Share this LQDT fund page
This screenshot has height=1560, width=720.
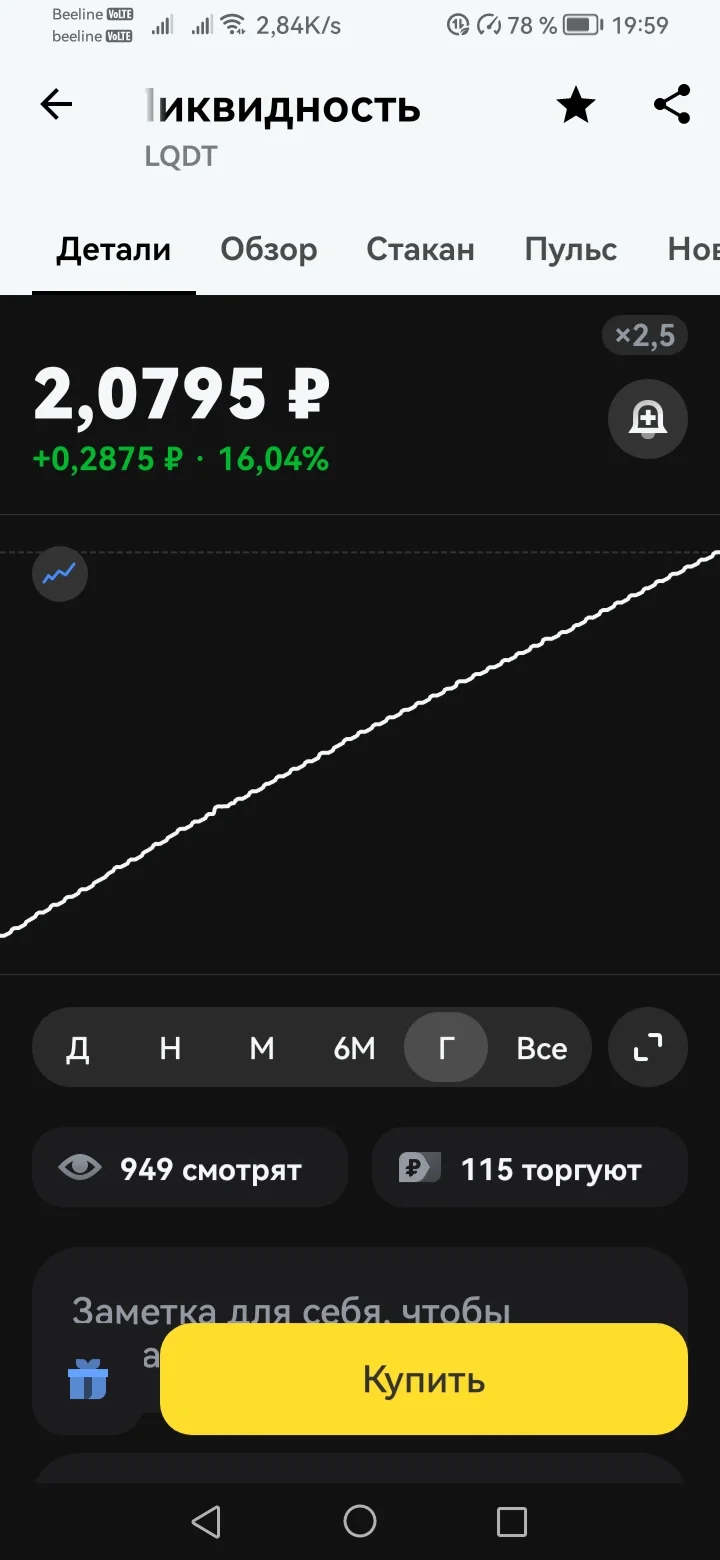[x=672, y=104]
